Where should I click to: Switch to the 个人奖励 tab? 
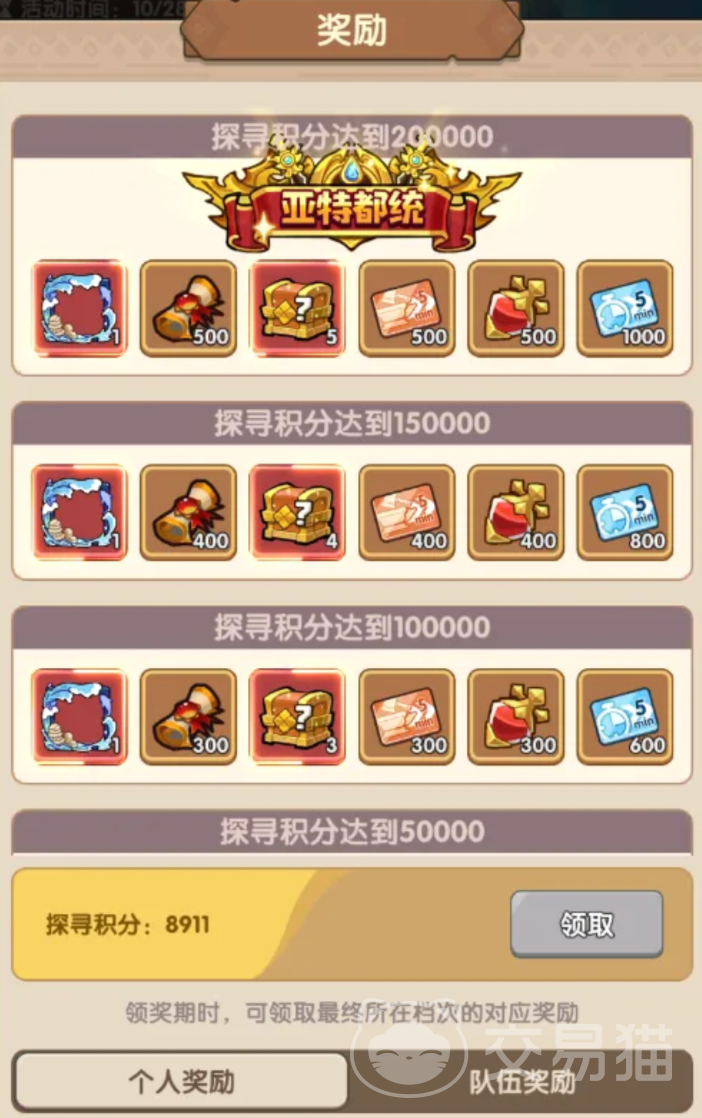(x=181, y=1080)
